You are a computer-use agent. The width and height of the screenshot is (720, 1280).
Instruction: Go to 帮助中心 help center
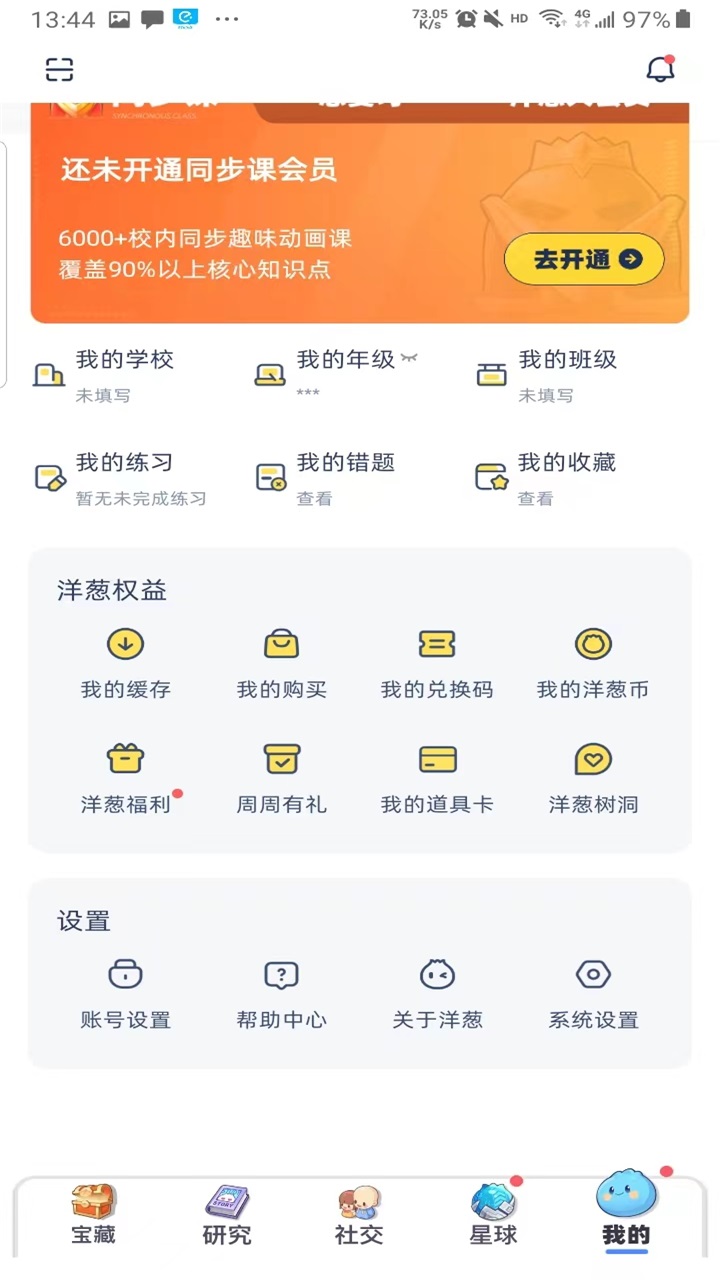282,993
